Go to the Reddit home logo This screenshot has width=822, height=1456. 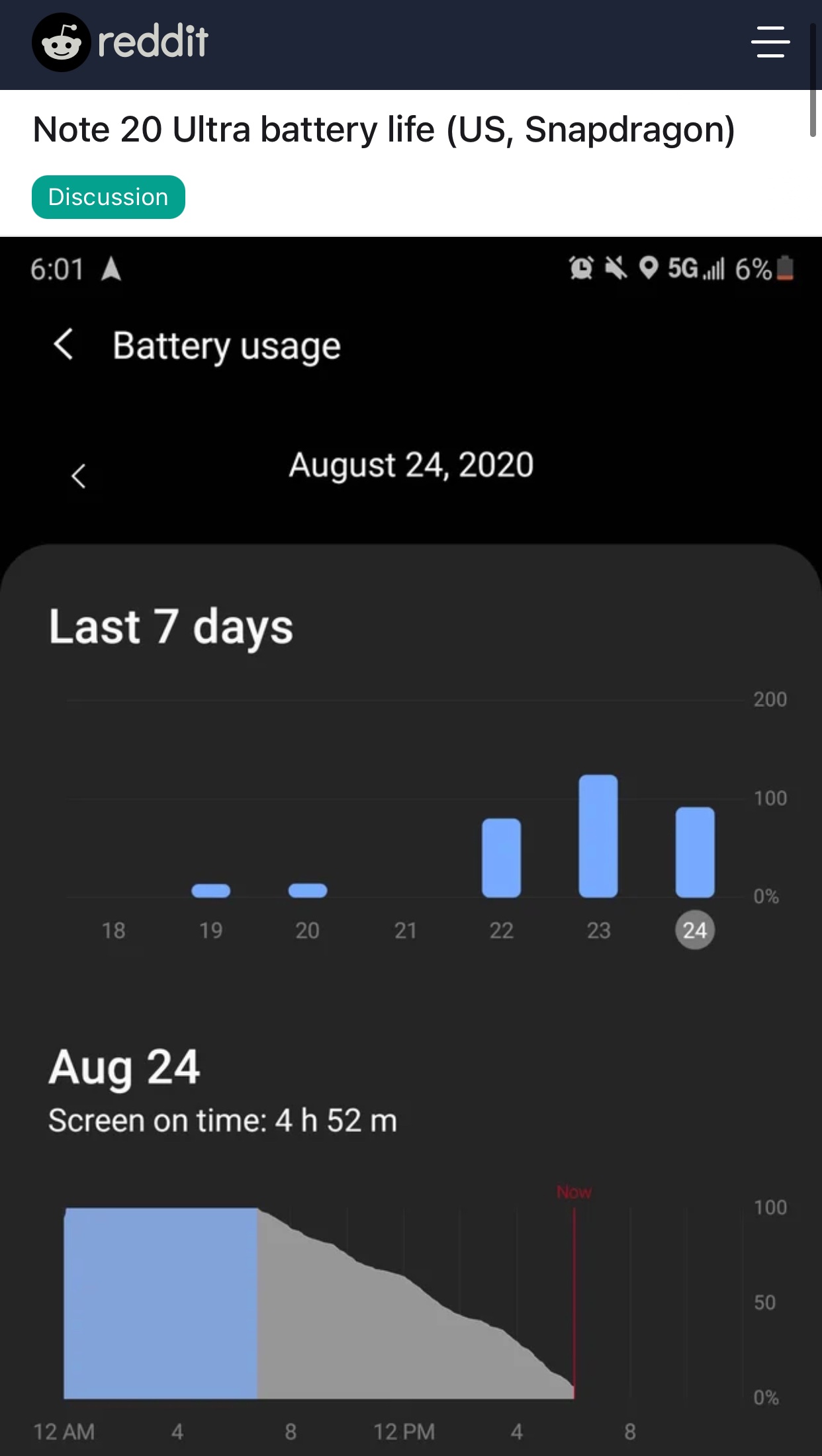(120, 42)
